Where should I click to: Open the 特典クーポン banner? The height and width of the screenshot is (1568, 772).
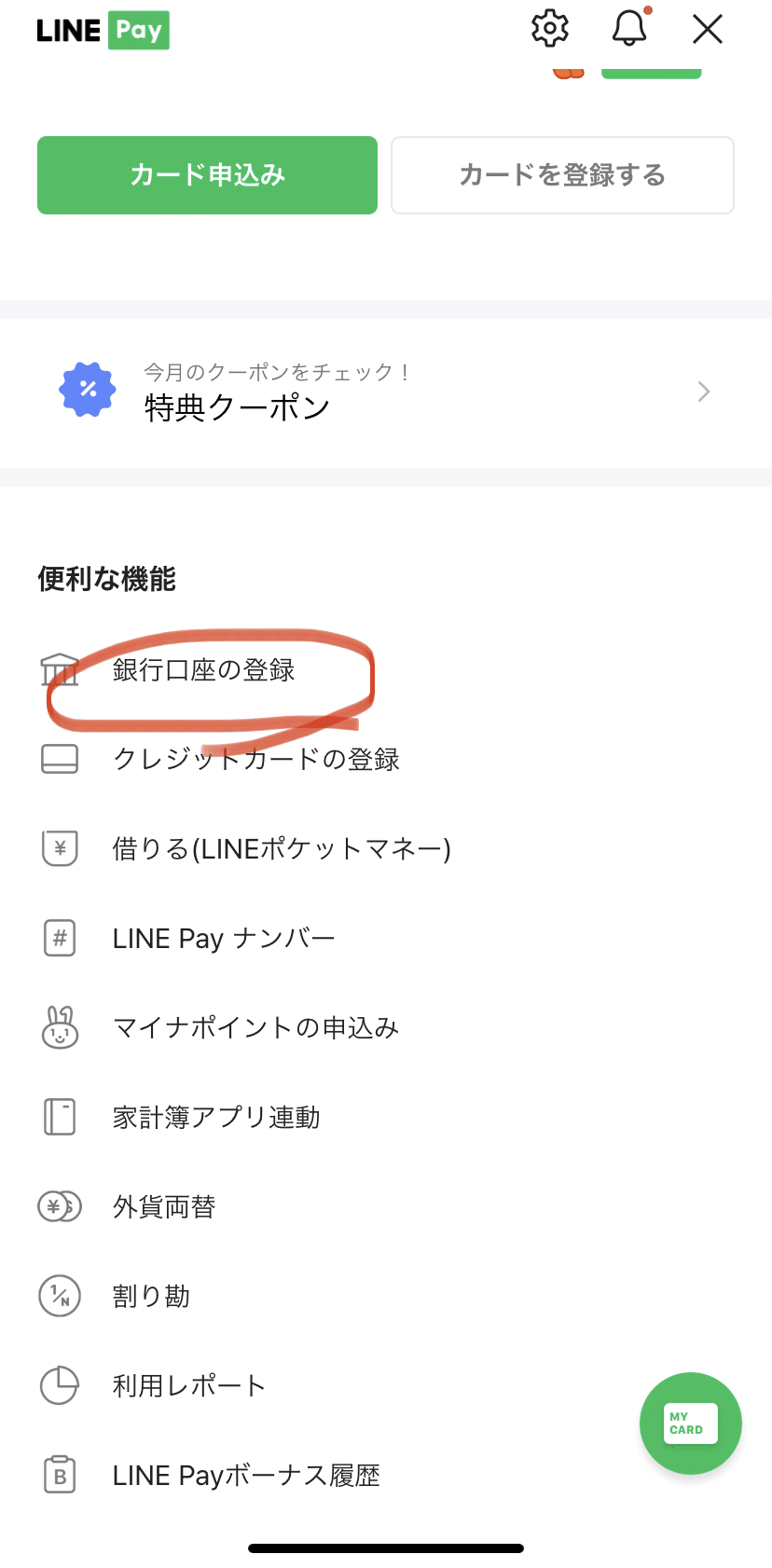pyautogui.click(x=386, y=392)
